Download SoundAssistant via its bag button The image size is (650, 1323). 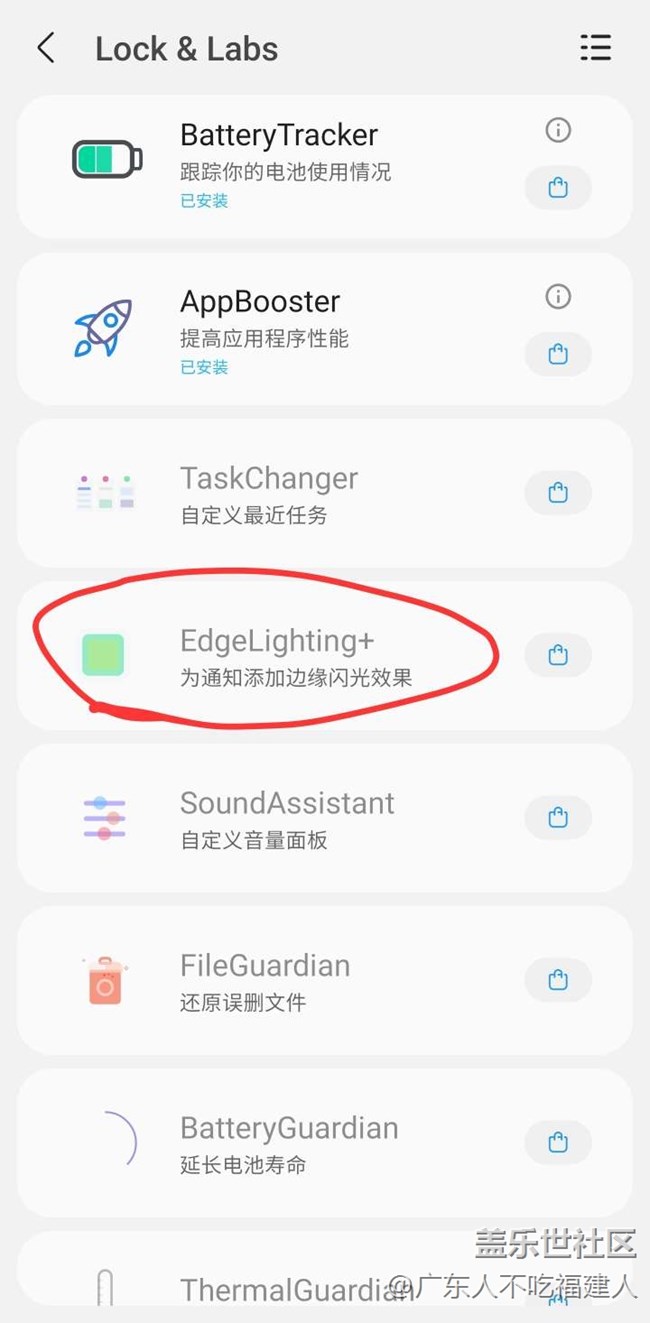(x=558, y=817)
